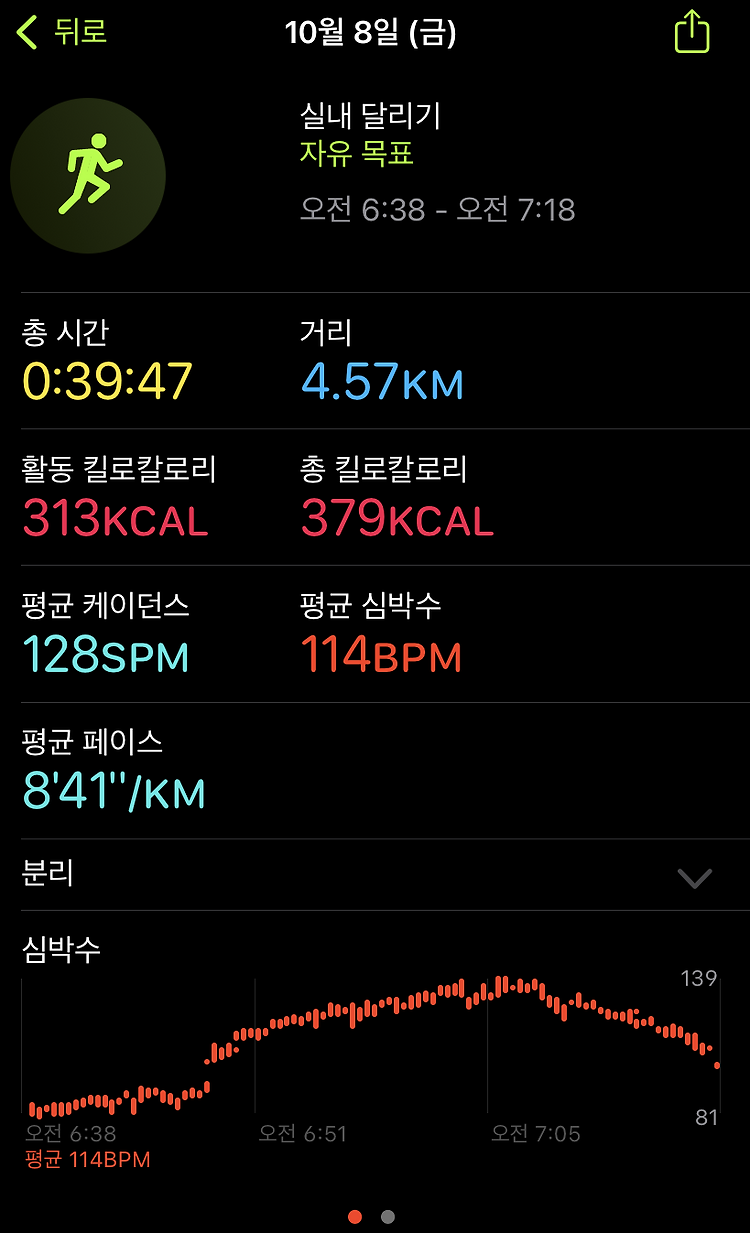Image resolution: width=750 pixels, height=1233 pixels.
Task: Switch to the second page dot
Action: 388,1217
